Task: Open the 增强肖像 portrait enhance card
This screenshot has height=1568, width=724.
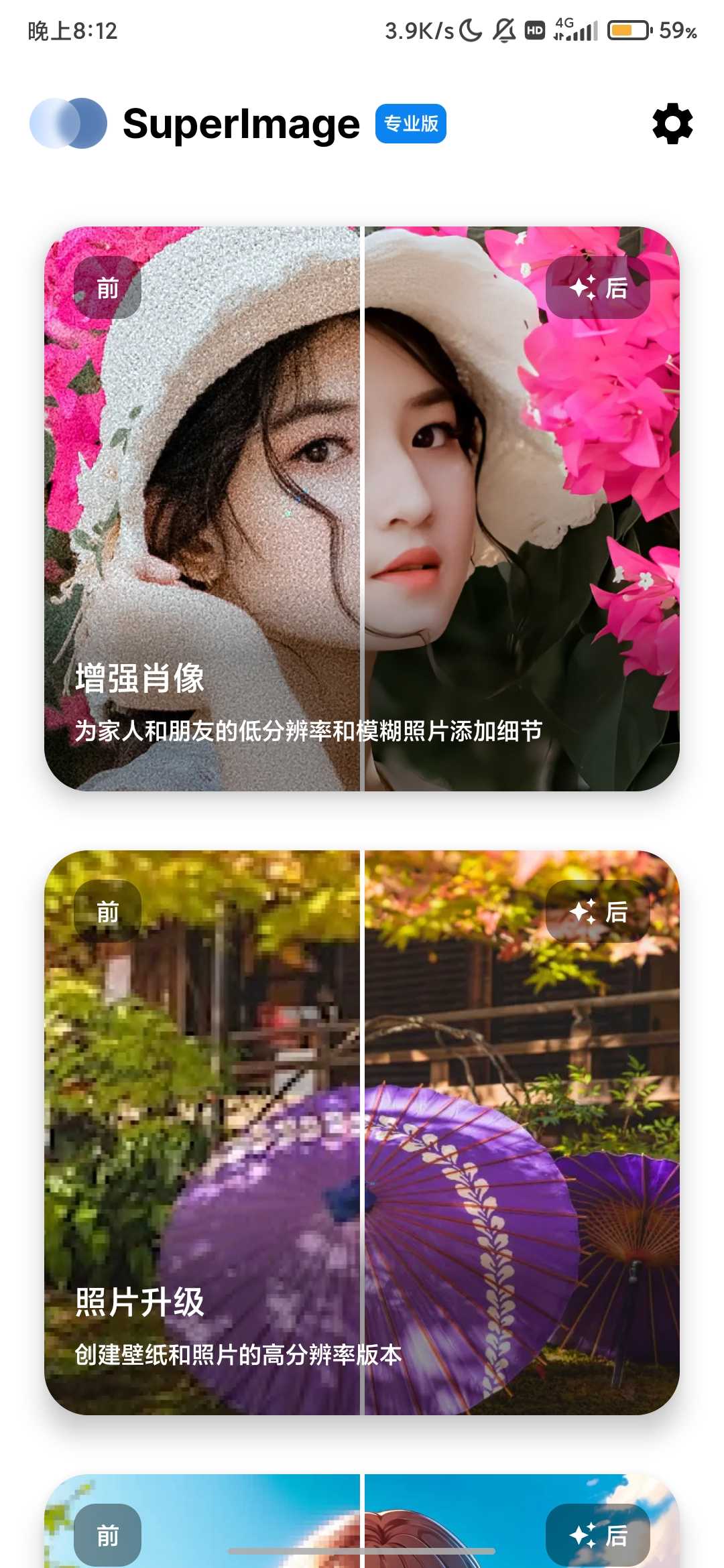Action: 362,509
